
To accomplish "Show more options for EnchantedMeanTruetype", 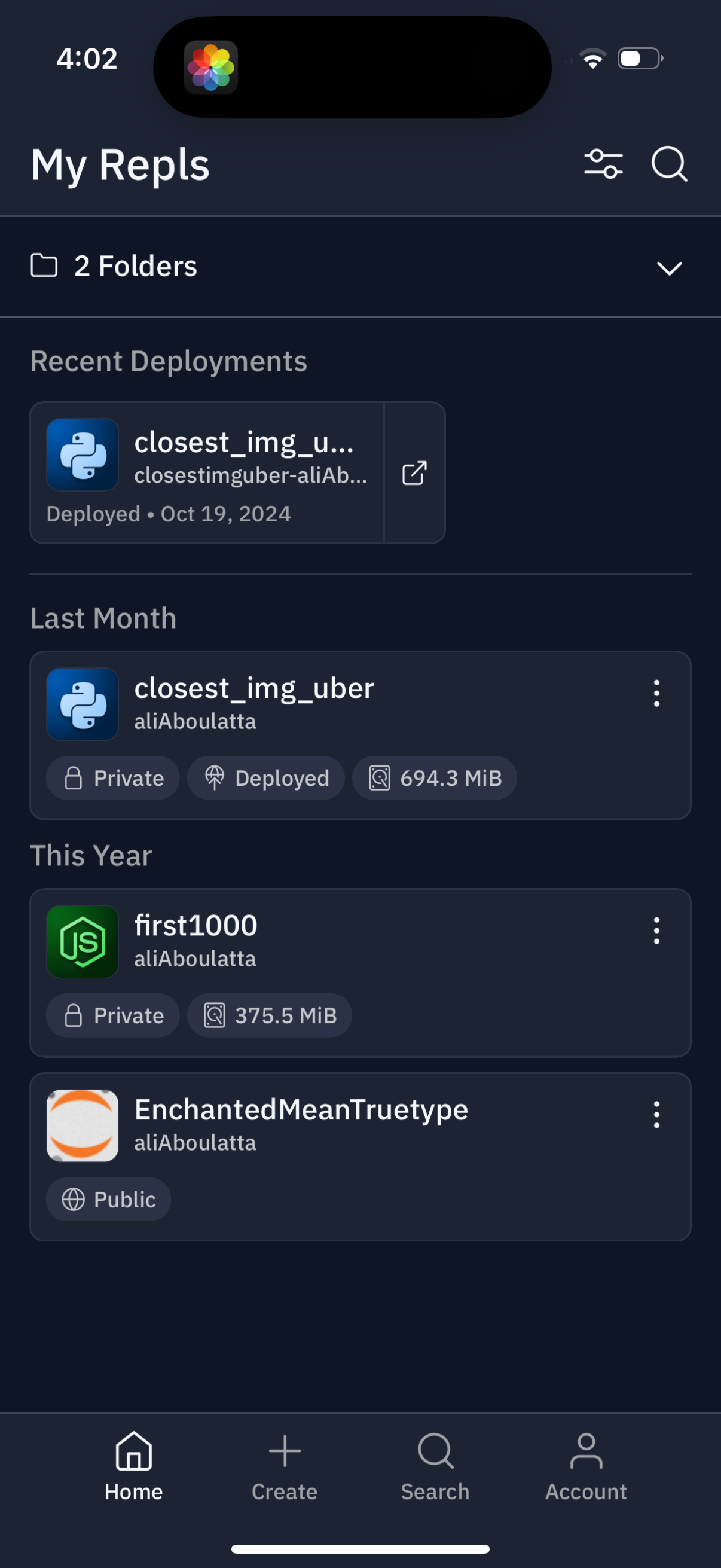I will 656,1115.
